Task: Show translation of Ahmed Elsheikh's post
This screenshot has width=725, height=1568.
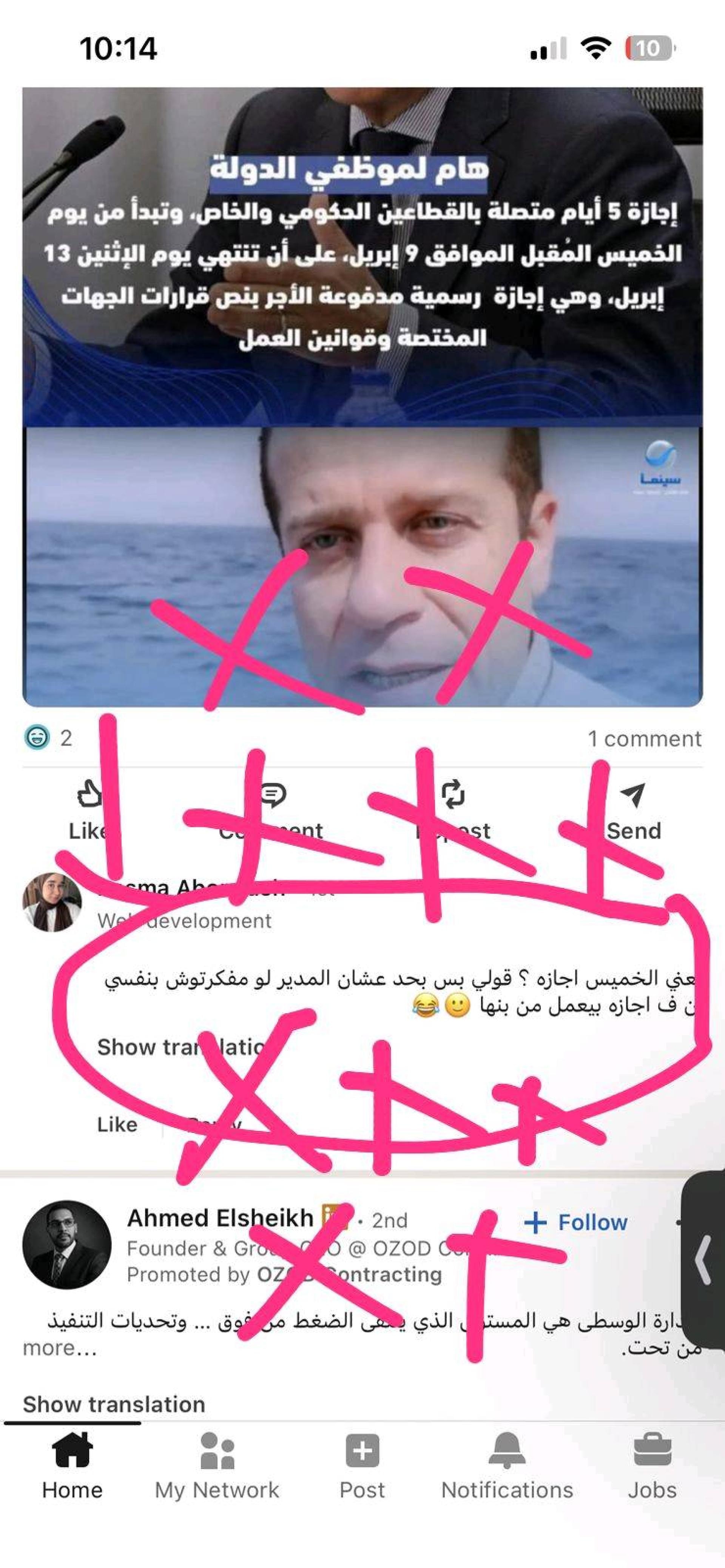Action: pos(114,1404)
